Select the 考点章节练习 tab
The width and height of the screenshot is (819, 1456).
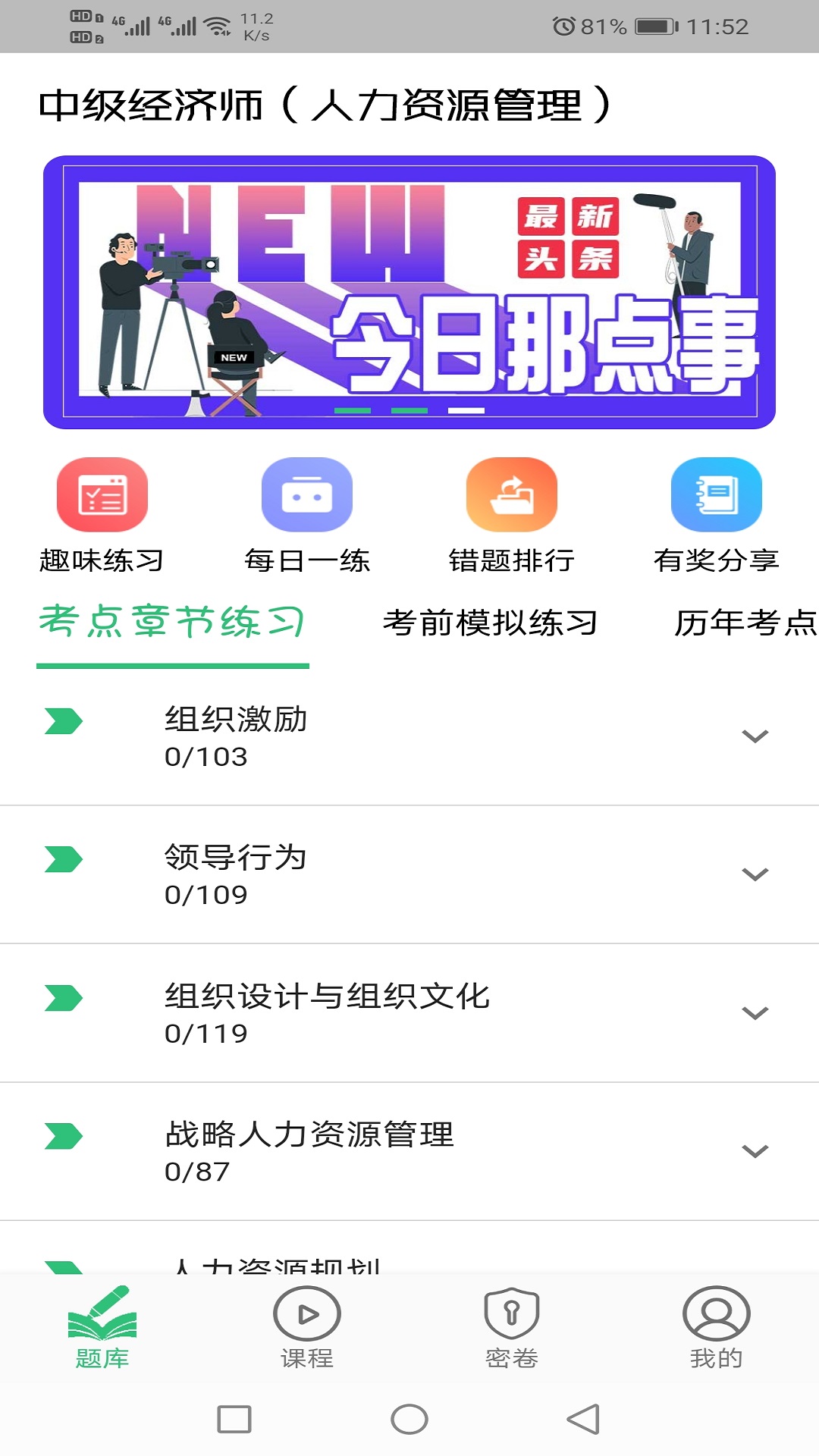pos(173,623)
